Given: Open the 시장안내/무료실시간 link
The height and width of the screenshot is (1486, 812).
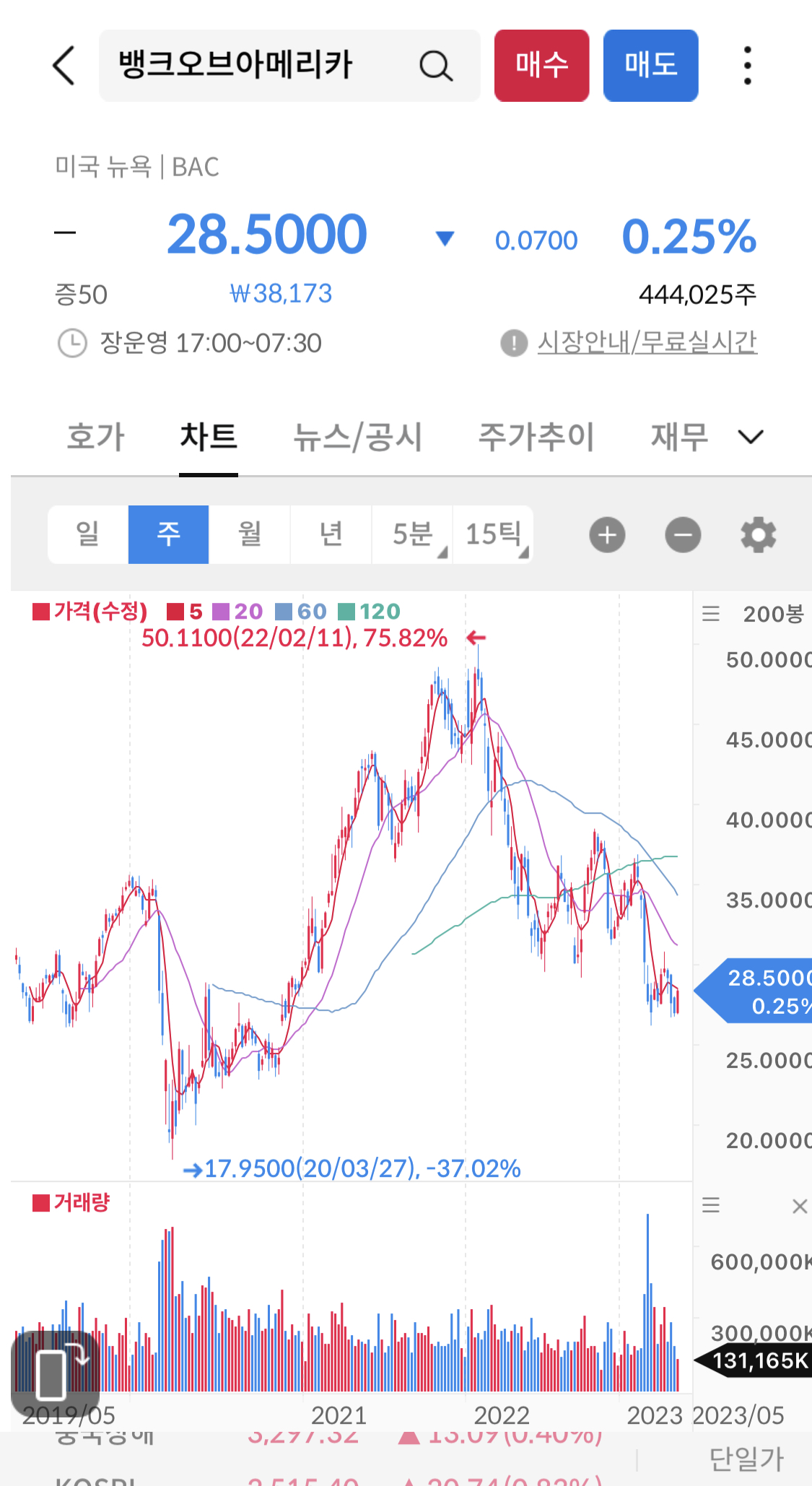Looking at the screenshot, I should [648, 343].
